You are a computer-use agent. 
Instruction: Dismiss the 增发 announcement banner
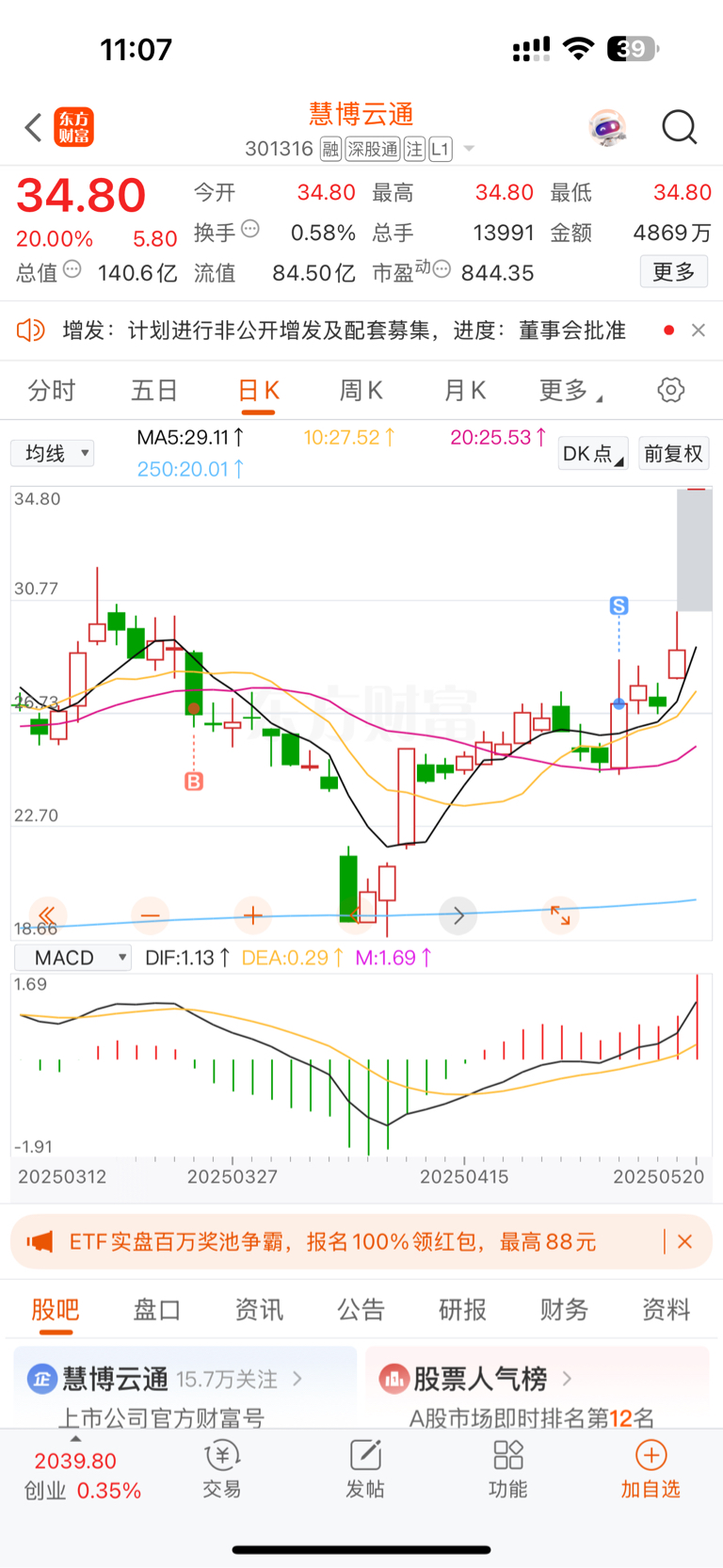699,331
